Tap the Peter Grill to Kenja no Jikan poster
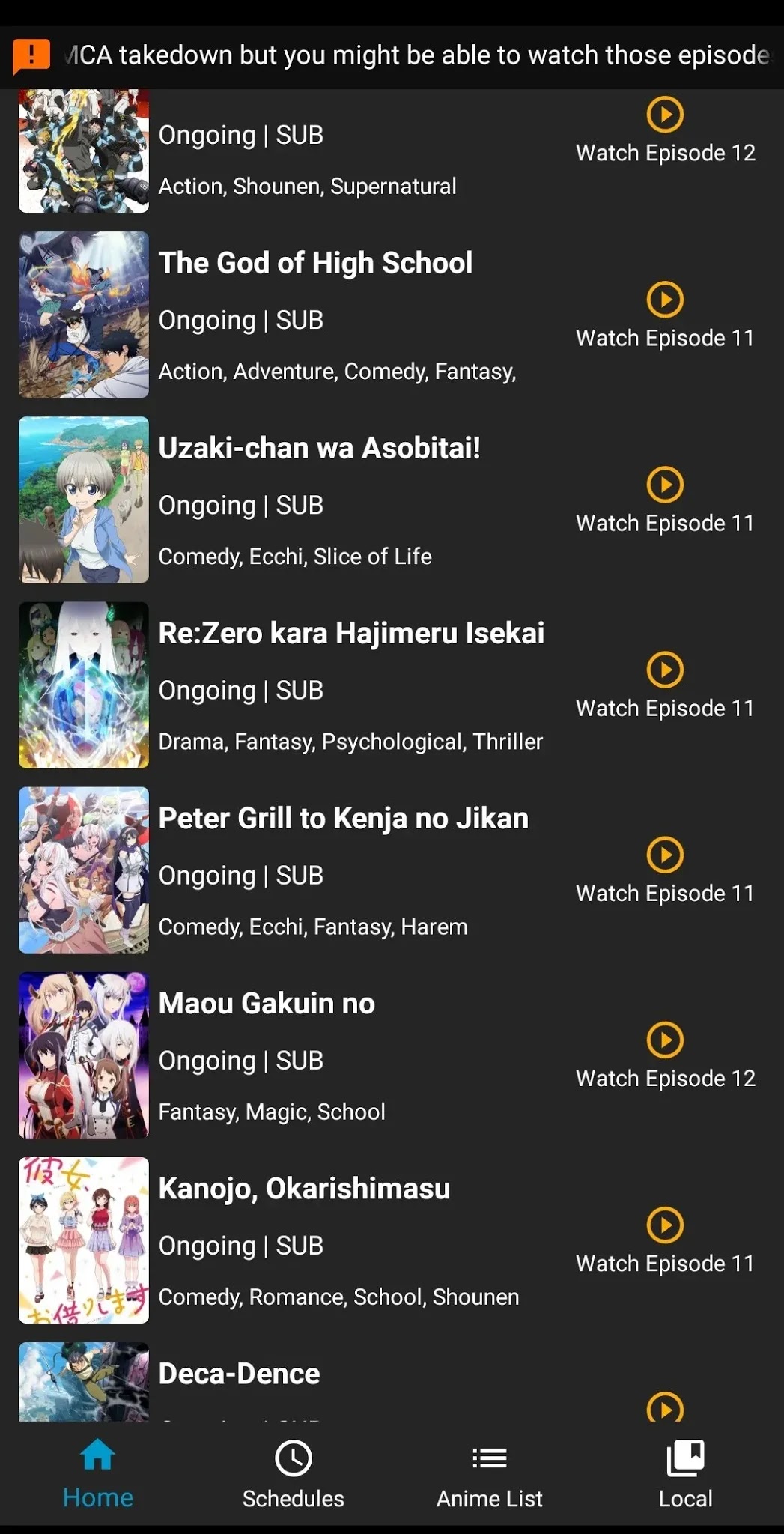Viewport: 784px width, 1534px height. (84, 870)
